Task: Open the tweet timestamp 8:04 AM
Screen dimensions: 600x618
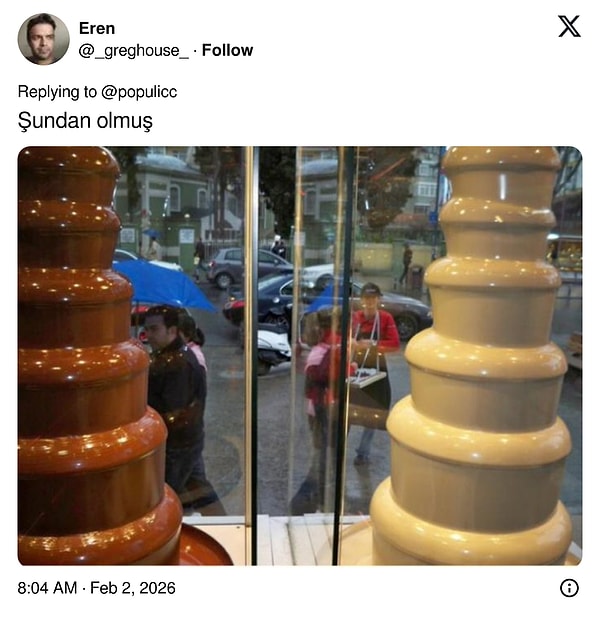Action: (47, 588)
